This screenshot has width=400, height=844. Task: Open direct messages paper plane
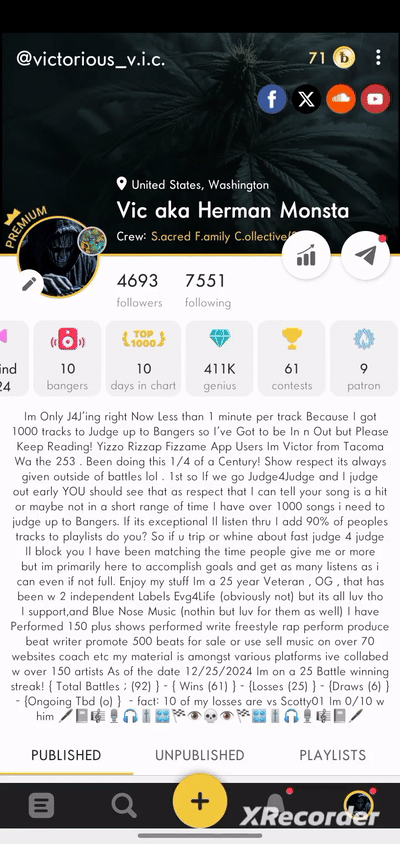coord(366,256)
